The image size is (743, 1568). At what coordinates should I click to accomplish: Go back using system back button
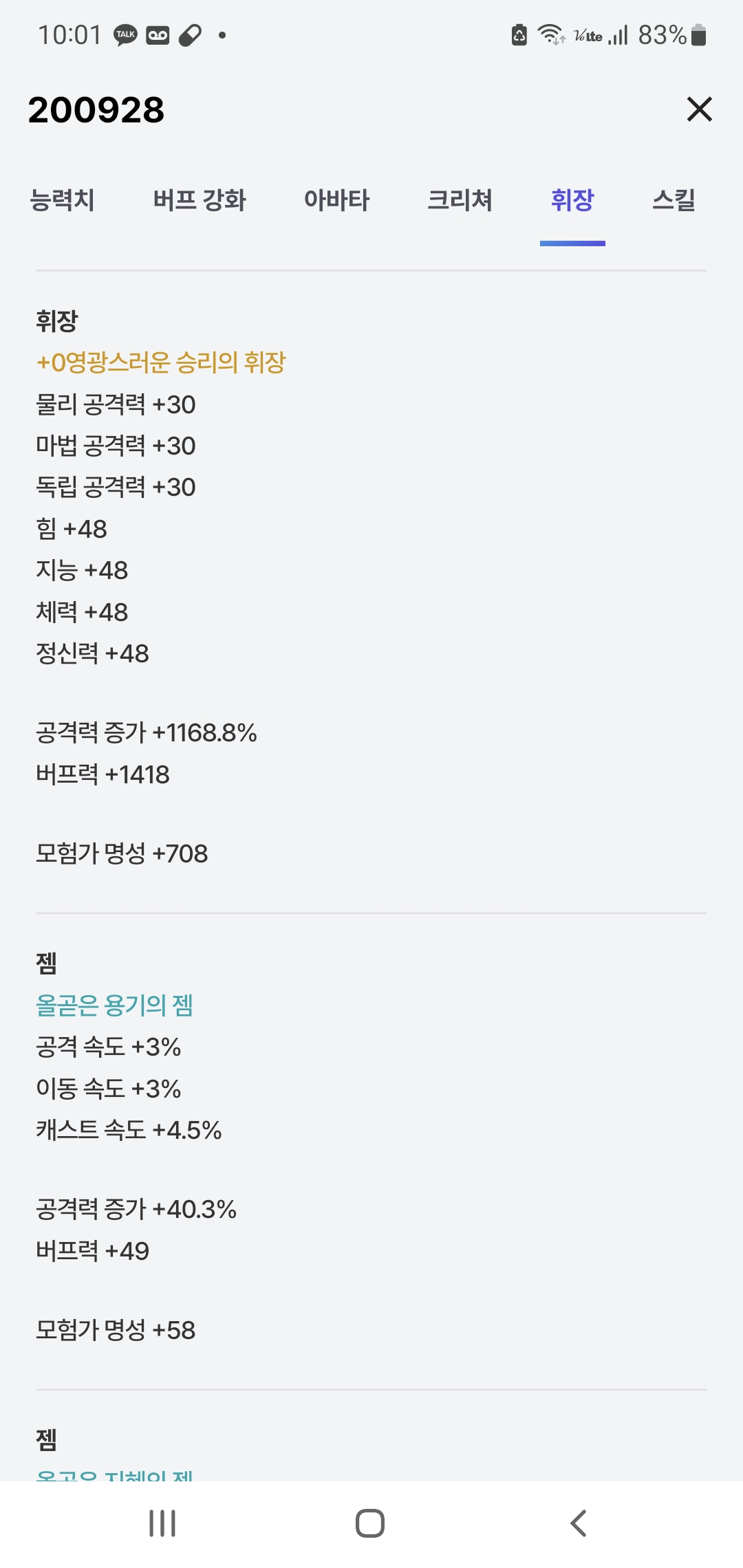point(579,1523)
